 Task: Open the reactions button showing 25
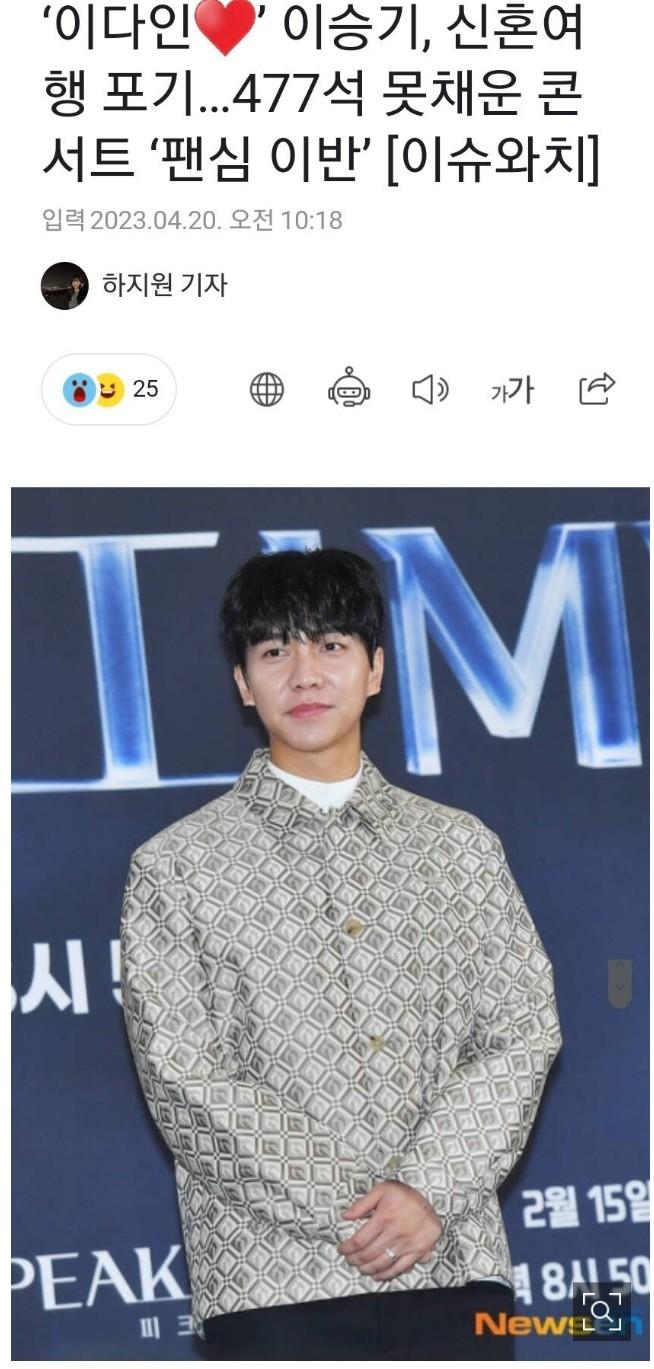(108, 389)
